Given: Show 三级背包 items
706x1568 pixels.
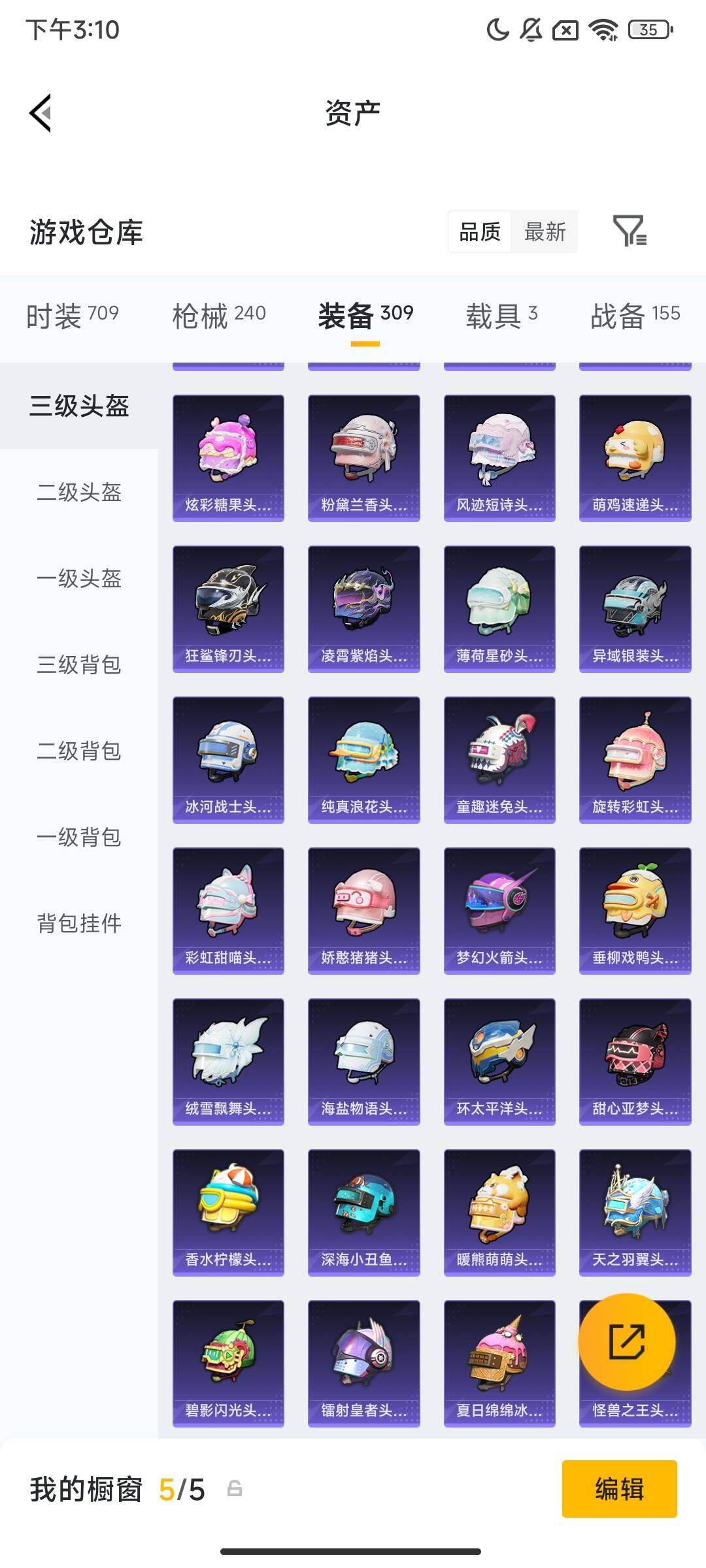Looking at the screenshot, I should (79, 664).
